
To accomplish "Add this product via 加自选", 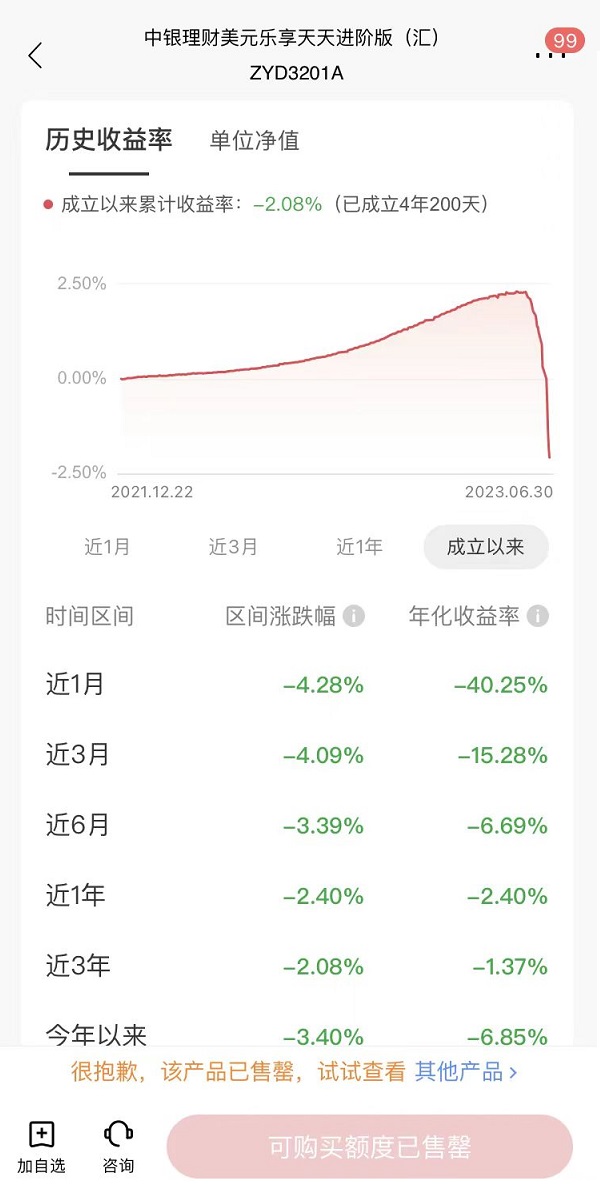I will tap(41, 1145).
